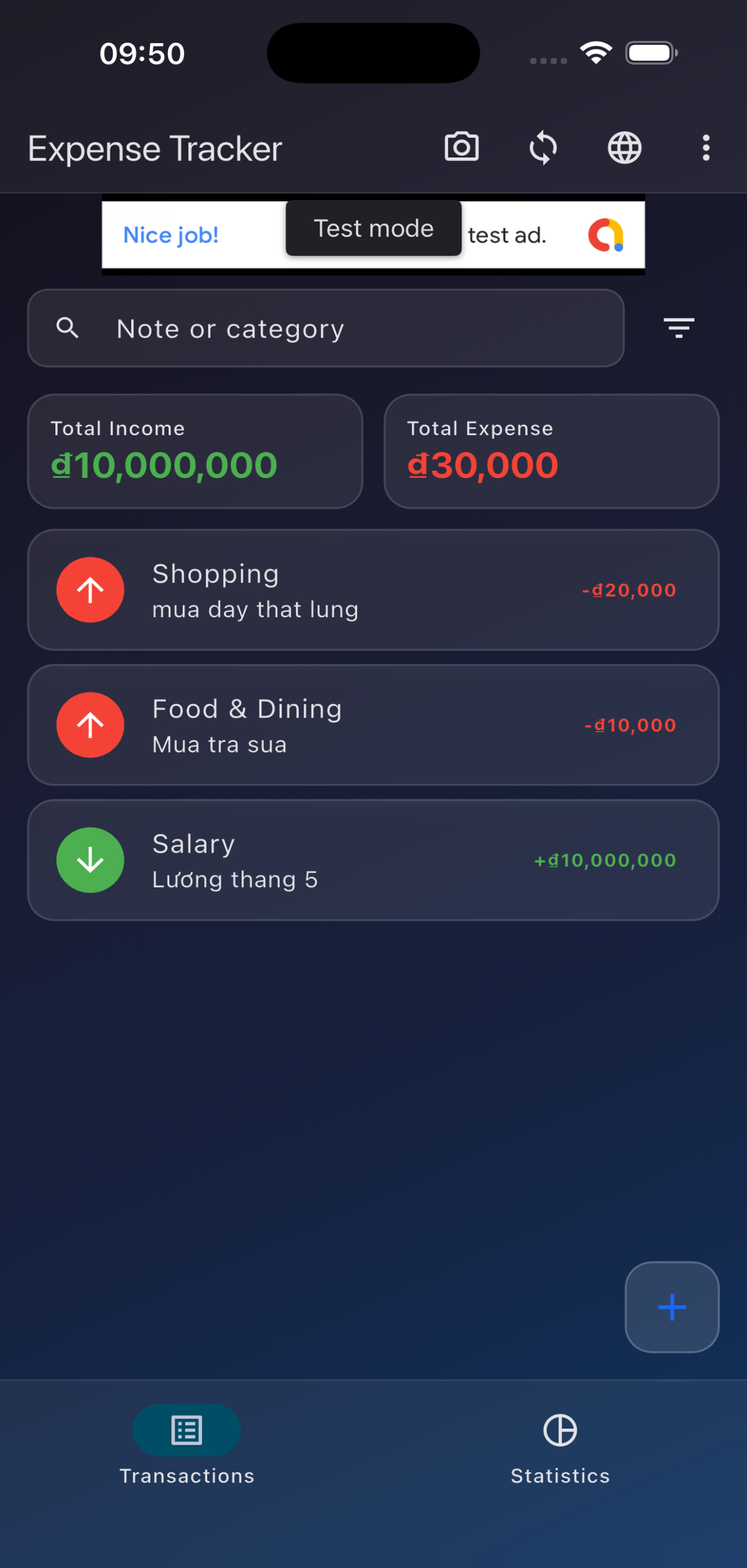Open the Nice job! test advertisement

pyautogui.click(x=170, y=235)
